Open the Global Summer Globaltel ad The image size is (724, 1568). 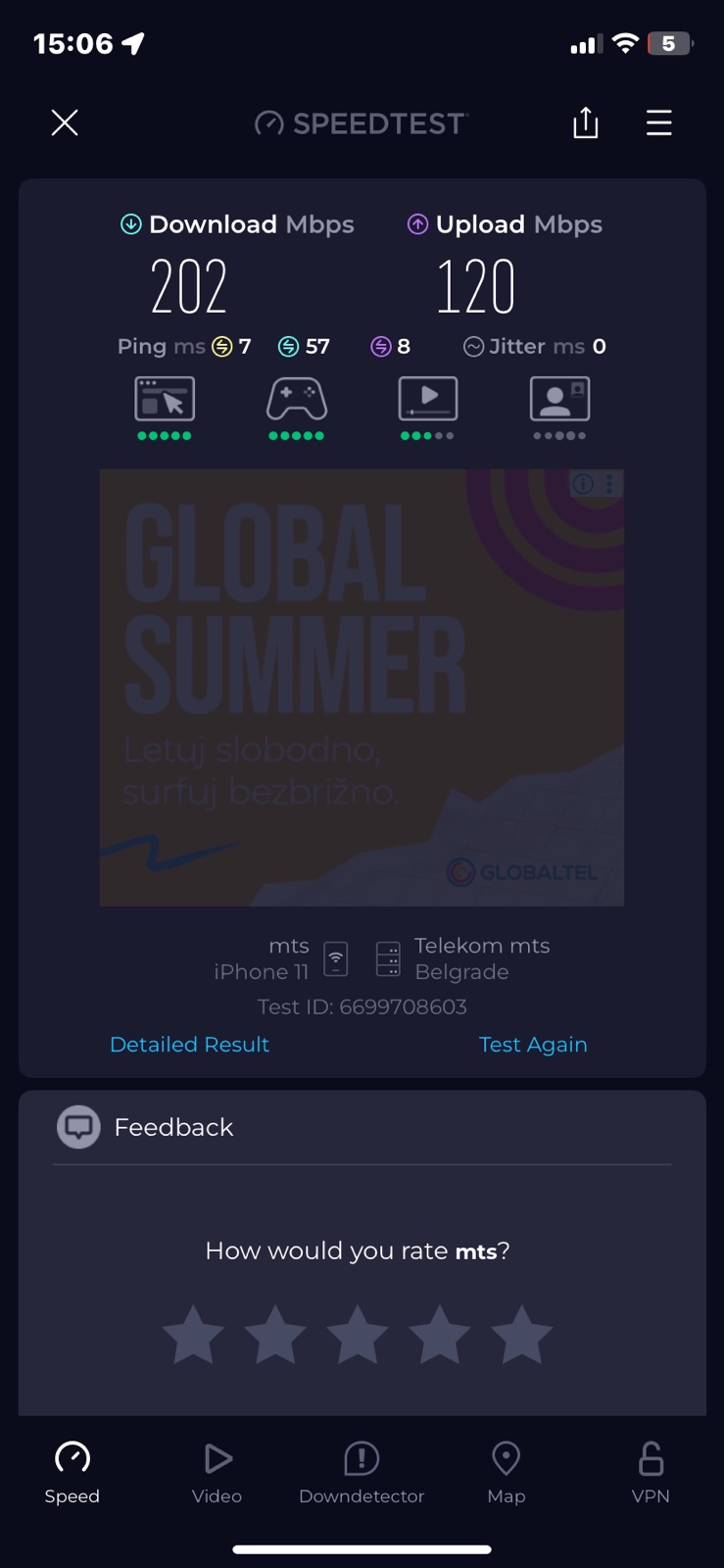pyautogui.click(x=362, y=687)
